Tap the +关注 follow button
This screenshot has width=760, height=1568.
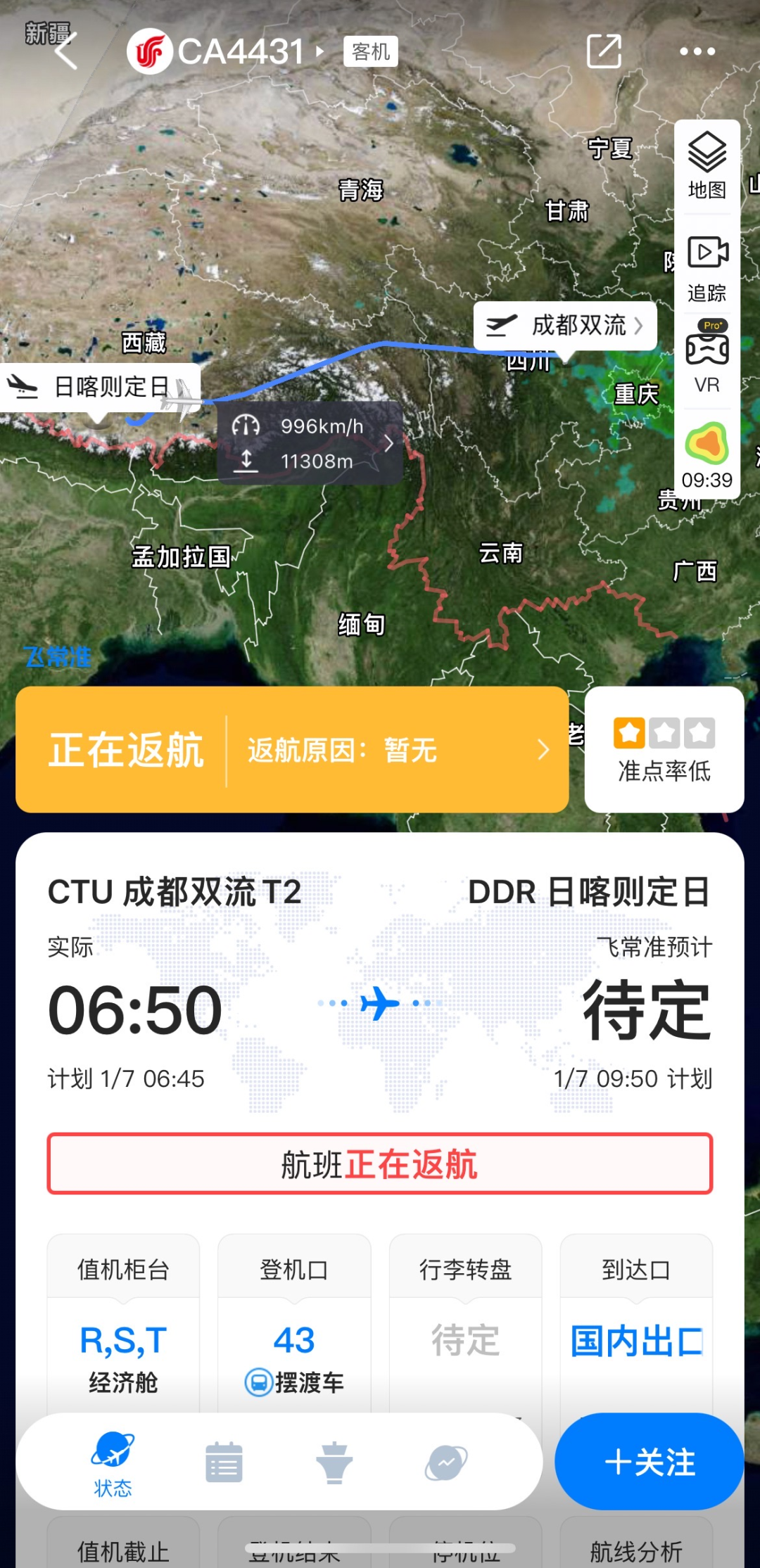coord(647,1462)
